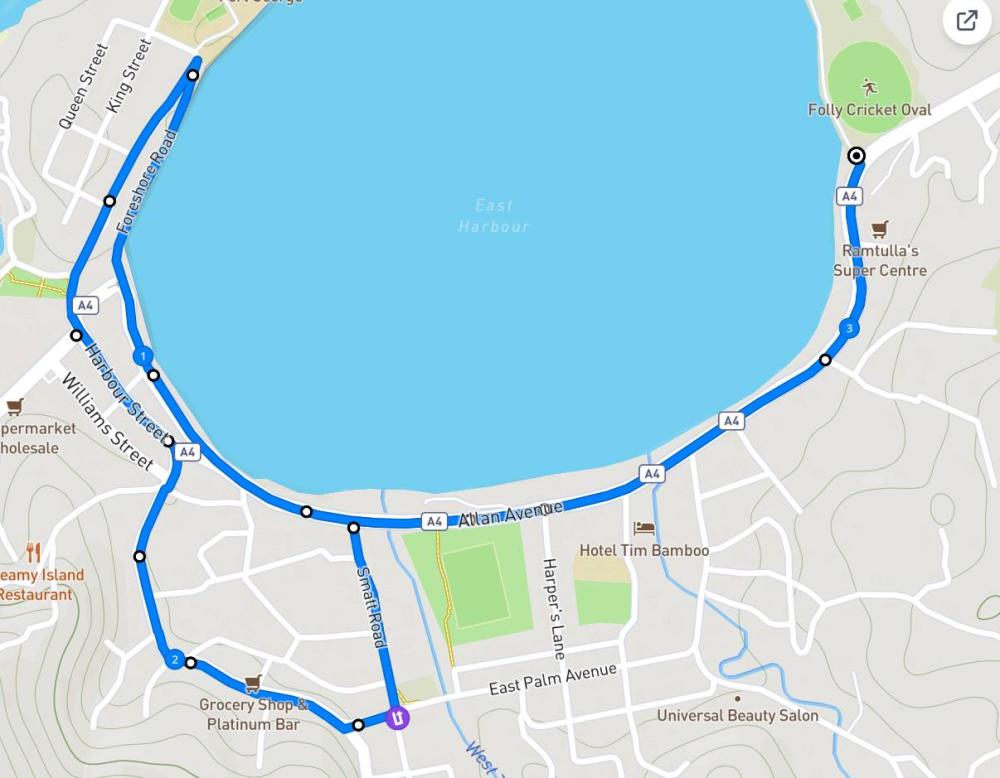
Task: Open Grocery Shop & Platinum Bar marker
Action: (x=253, y=684)
